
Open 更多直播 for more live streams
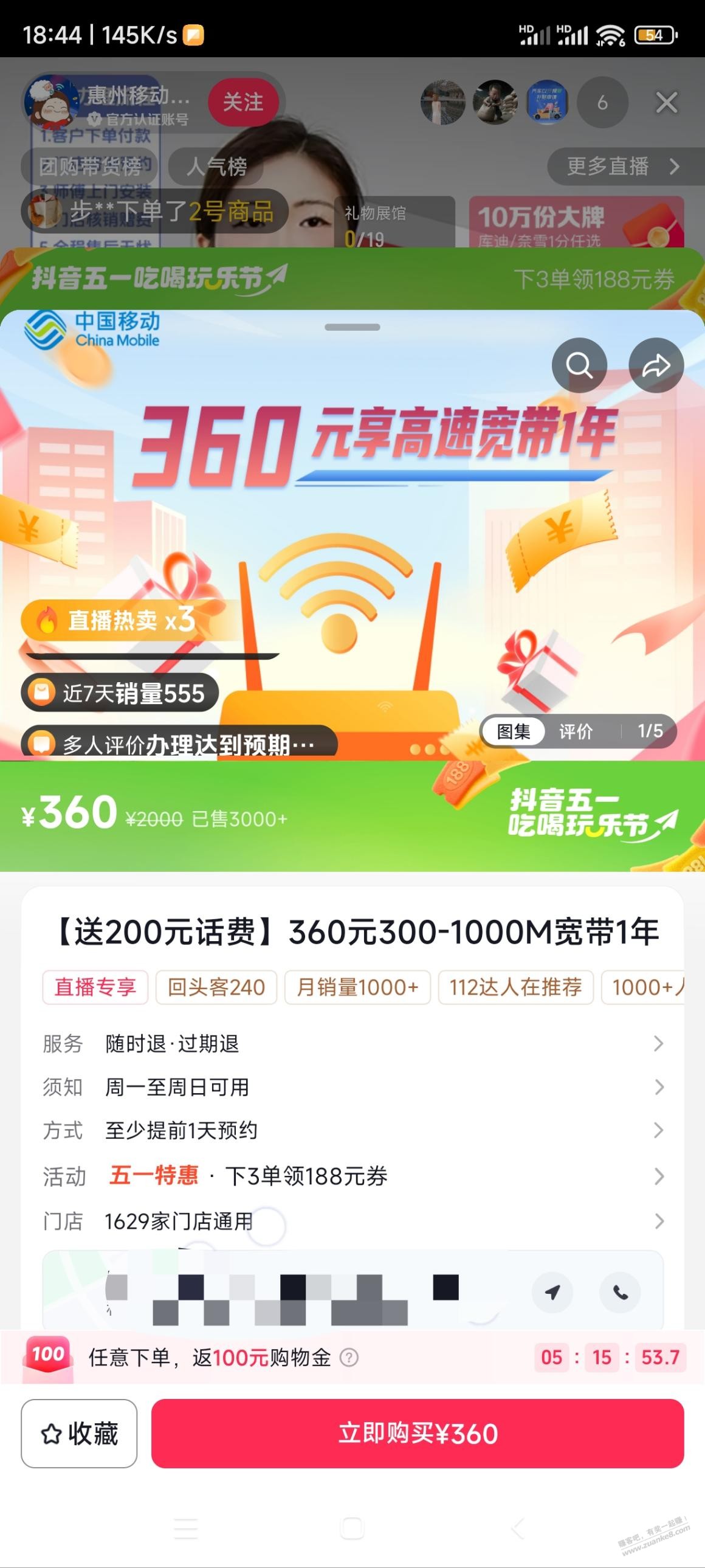pos(622,166)
